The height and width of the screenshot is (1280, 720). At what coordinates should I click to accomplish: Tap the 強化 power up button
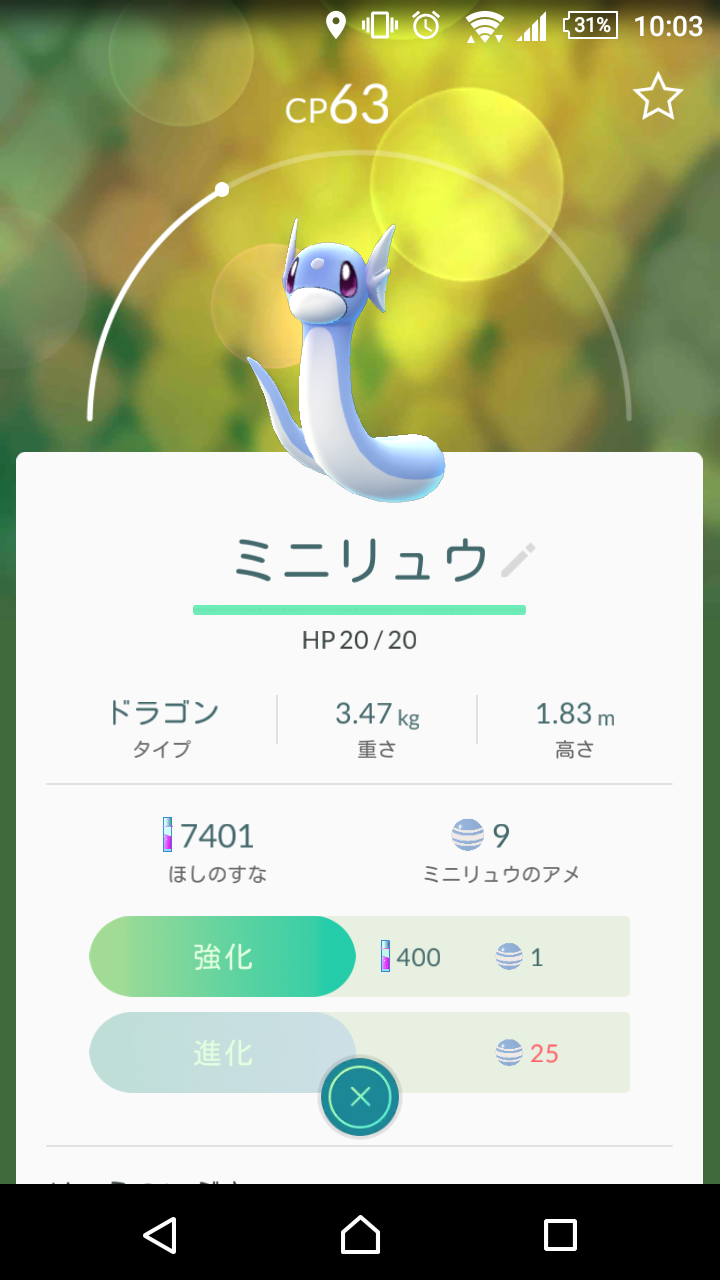(x=223, y=957)
